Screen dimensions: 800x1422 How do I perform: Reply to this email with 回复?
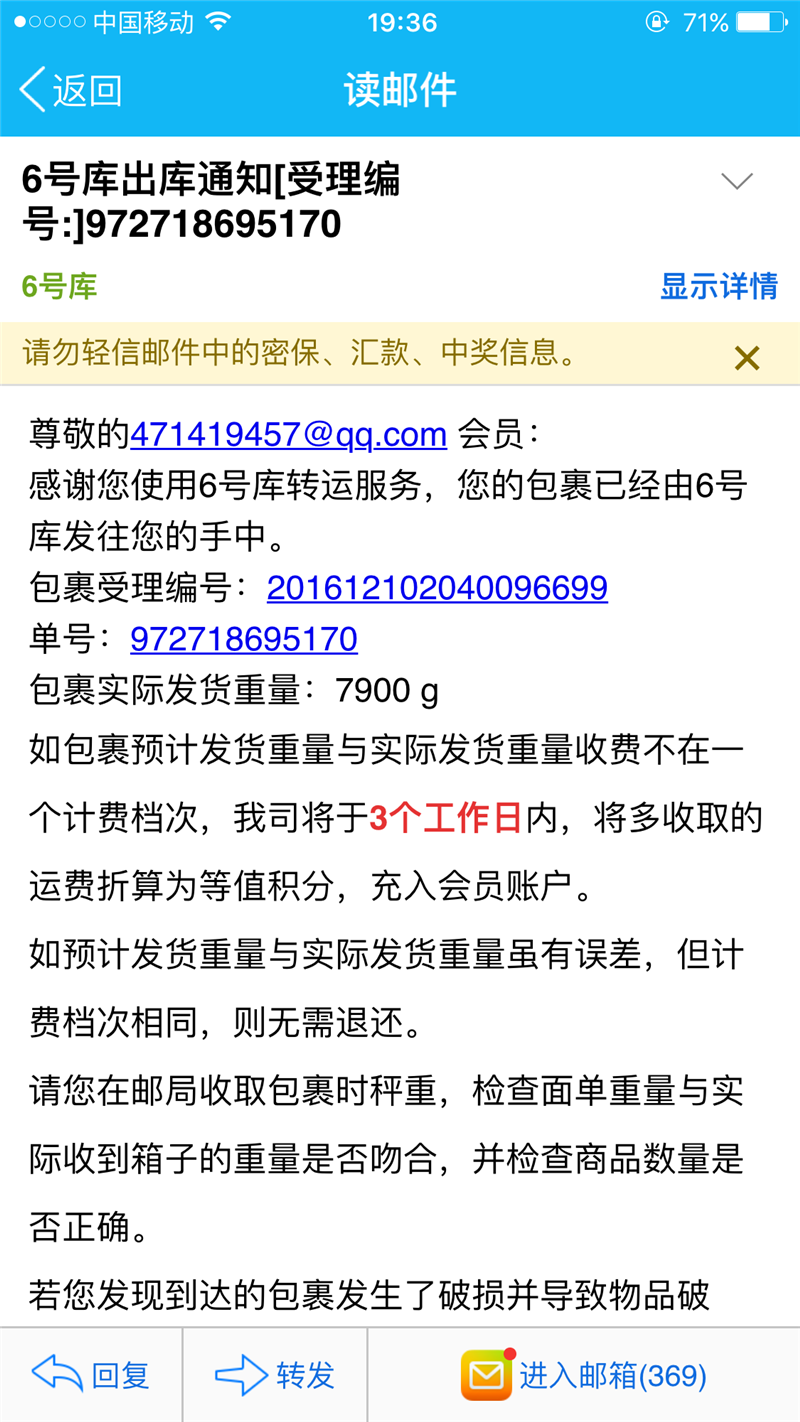91,1375
